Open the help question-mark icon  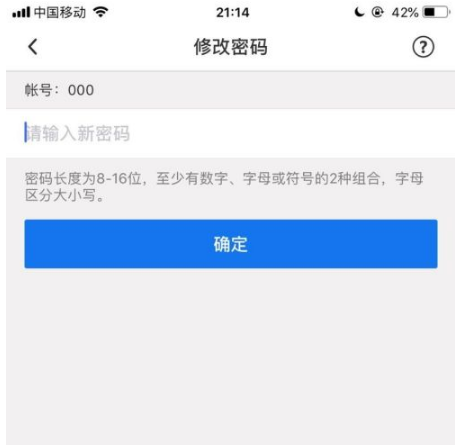point(423,47)
